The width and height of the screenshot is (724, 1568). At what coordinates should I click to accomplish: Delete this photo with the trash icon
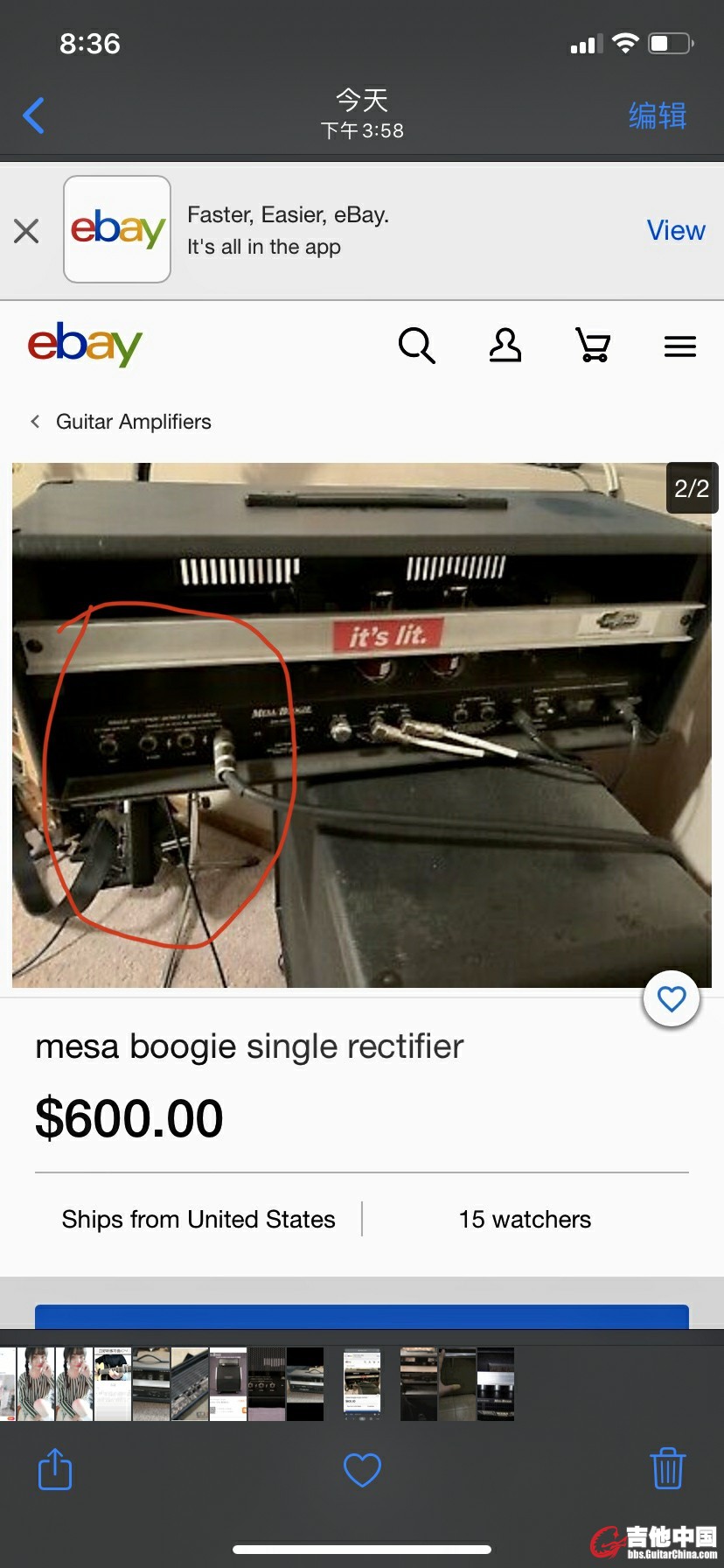tap(667, 1469)
